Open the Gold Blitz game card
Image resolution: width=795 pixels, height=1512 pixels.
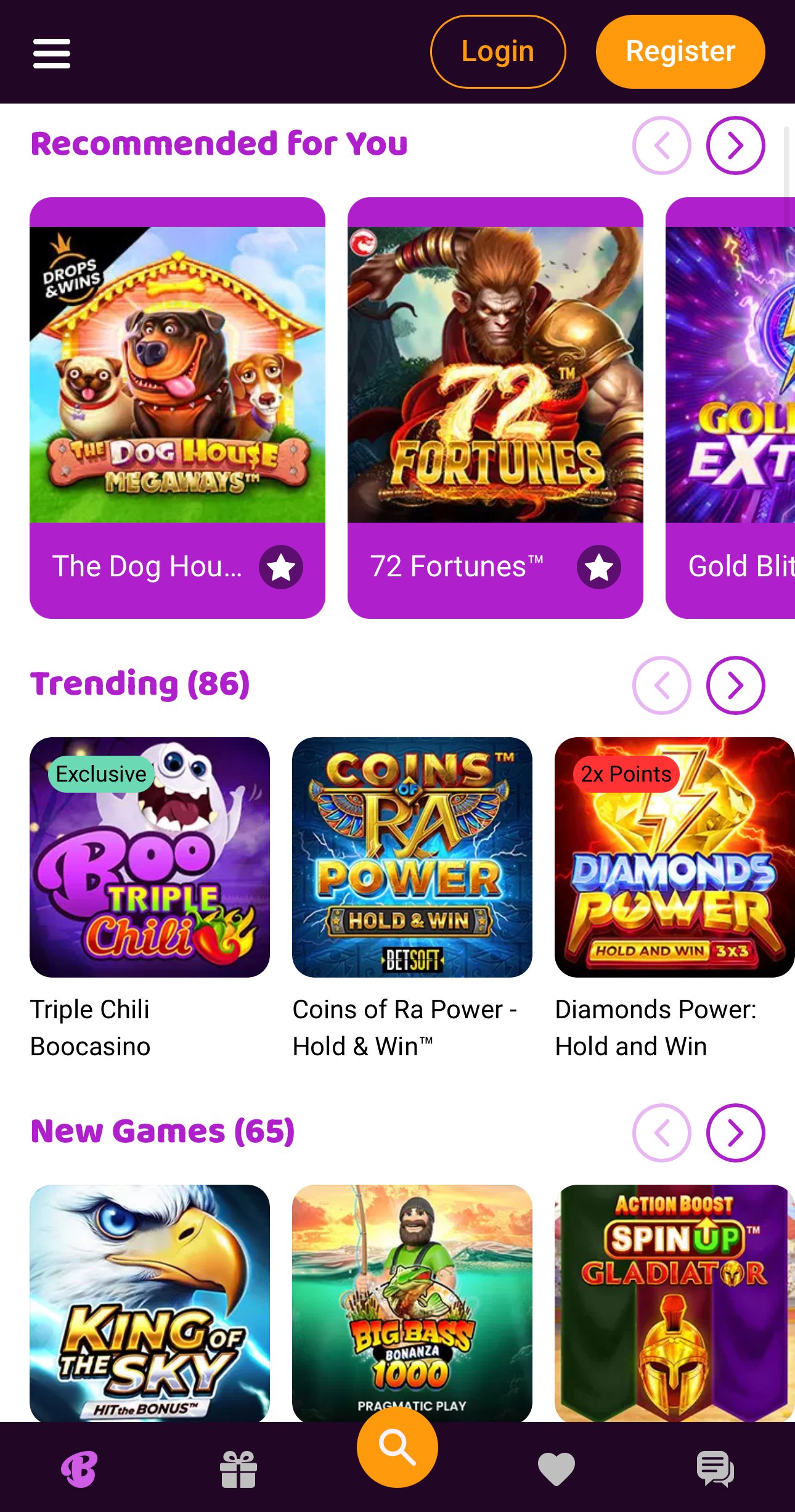(730, 375)
